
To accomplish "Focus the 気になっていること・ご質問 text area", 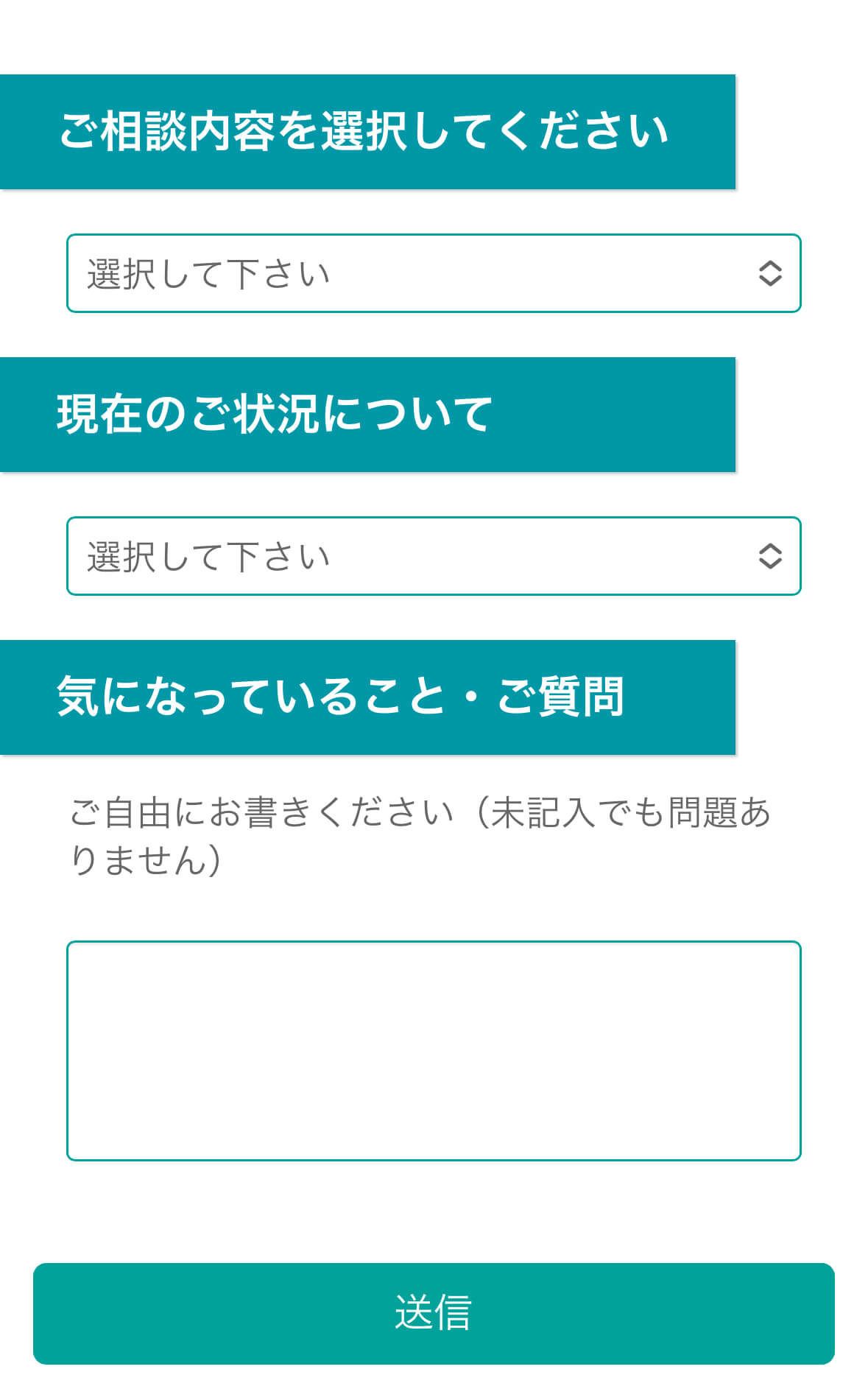I will coord(433,1050).
